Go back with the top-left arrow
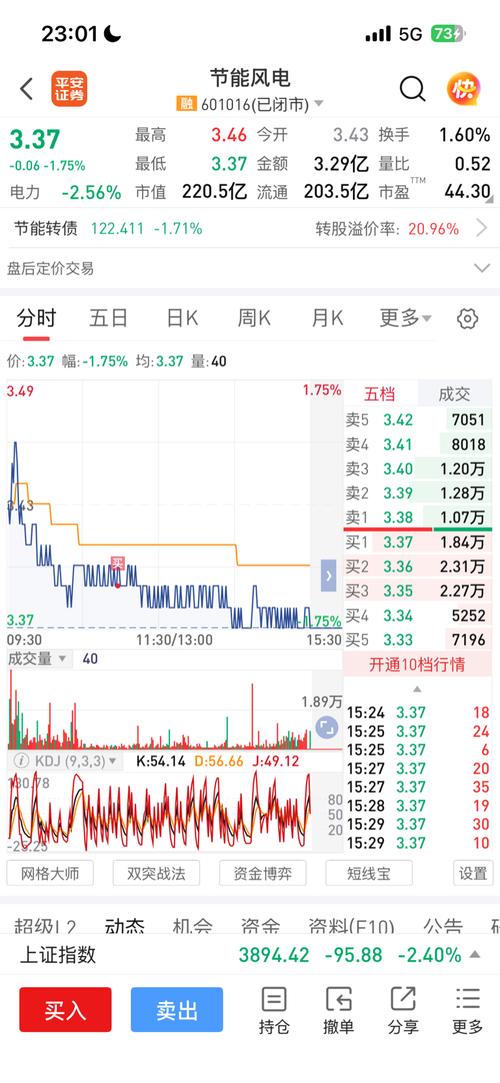The width and height of the screenshot is (500, 1083). coord(26,89)
